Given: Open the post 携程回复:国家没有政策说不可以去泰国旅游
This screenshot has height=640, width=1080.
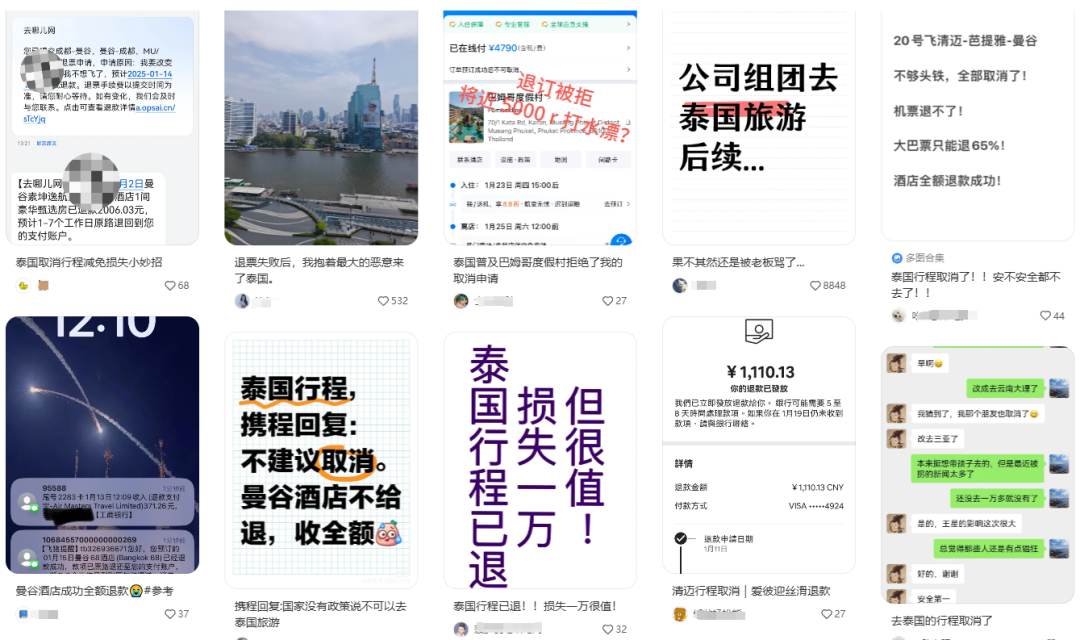Looking at the screenshot, I should coord(321,460).
